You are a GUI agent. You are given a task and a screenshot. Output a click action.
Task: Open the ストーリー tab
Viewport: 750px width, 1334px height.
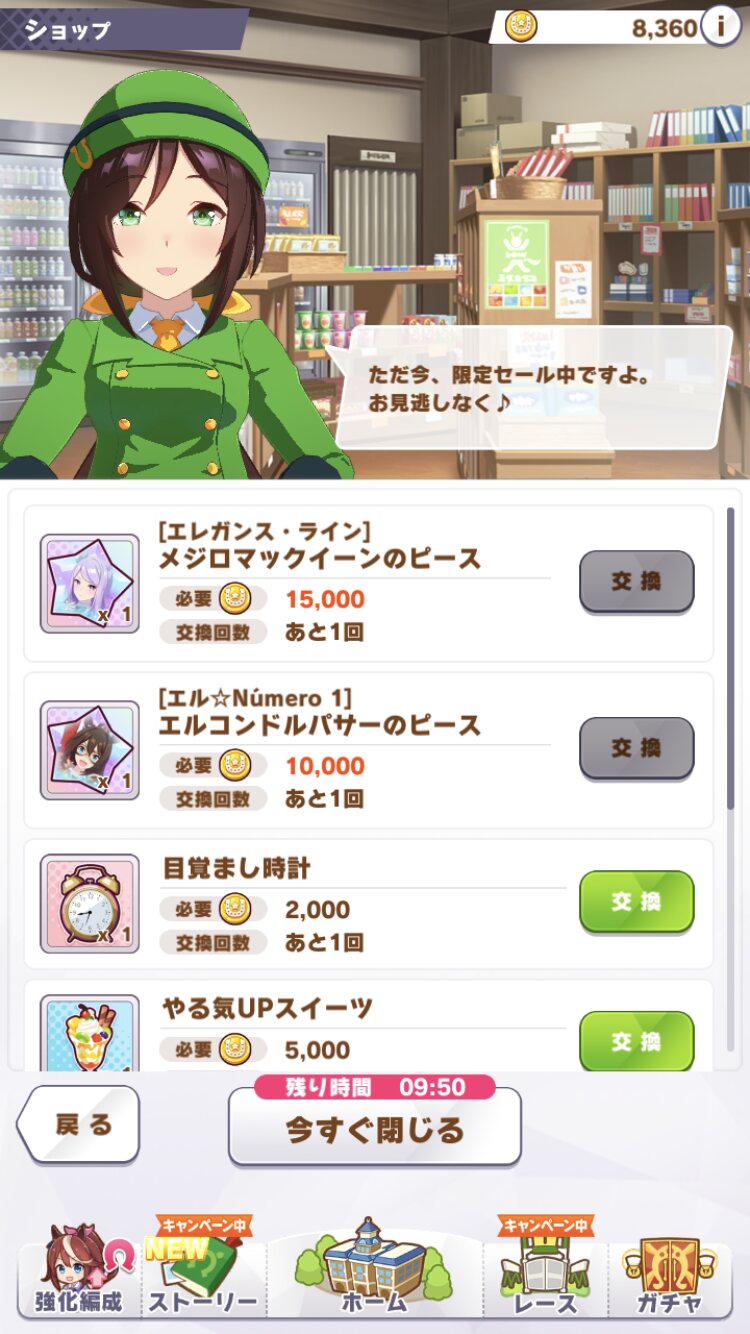[203, 1272]
